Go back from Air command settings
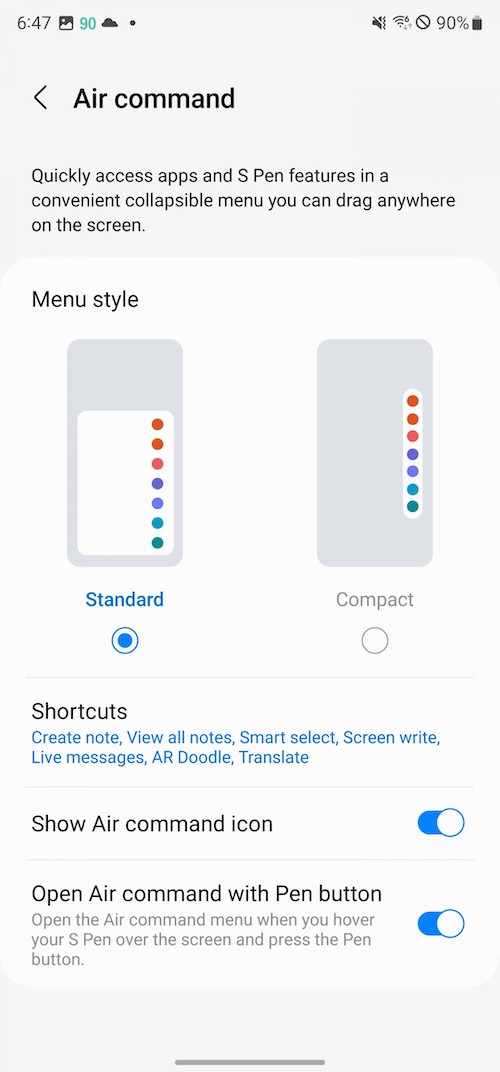 coord(41,98)
